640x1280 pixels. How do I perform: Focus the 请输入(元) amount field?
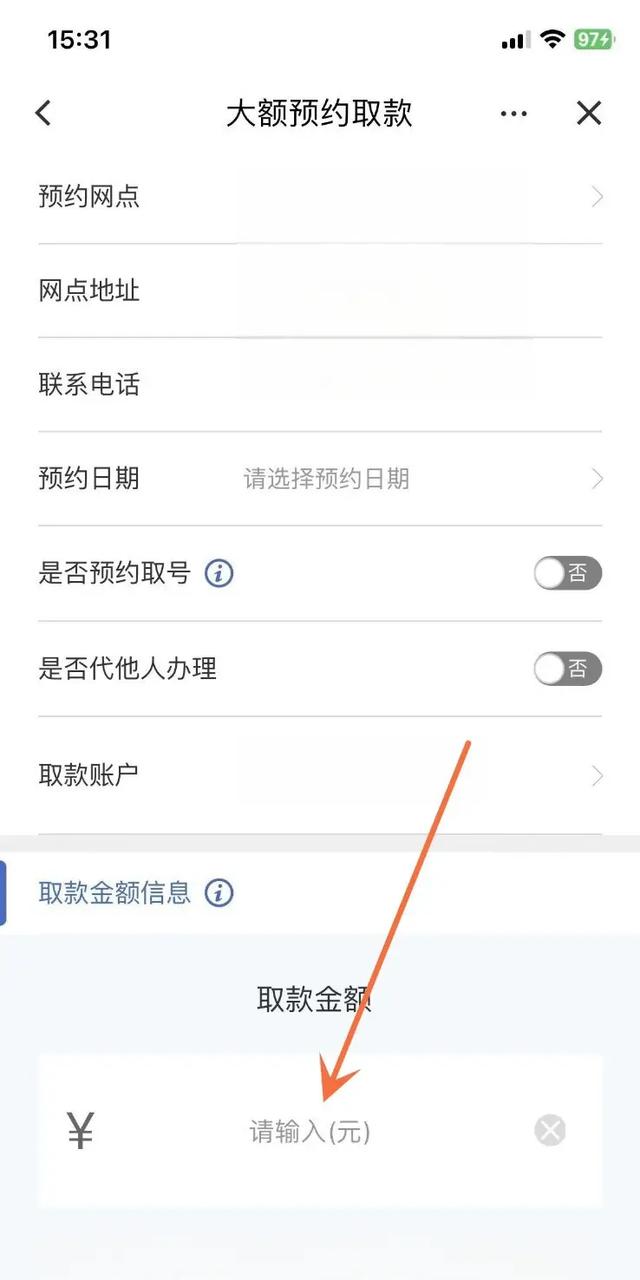[x=310, y=1132]
